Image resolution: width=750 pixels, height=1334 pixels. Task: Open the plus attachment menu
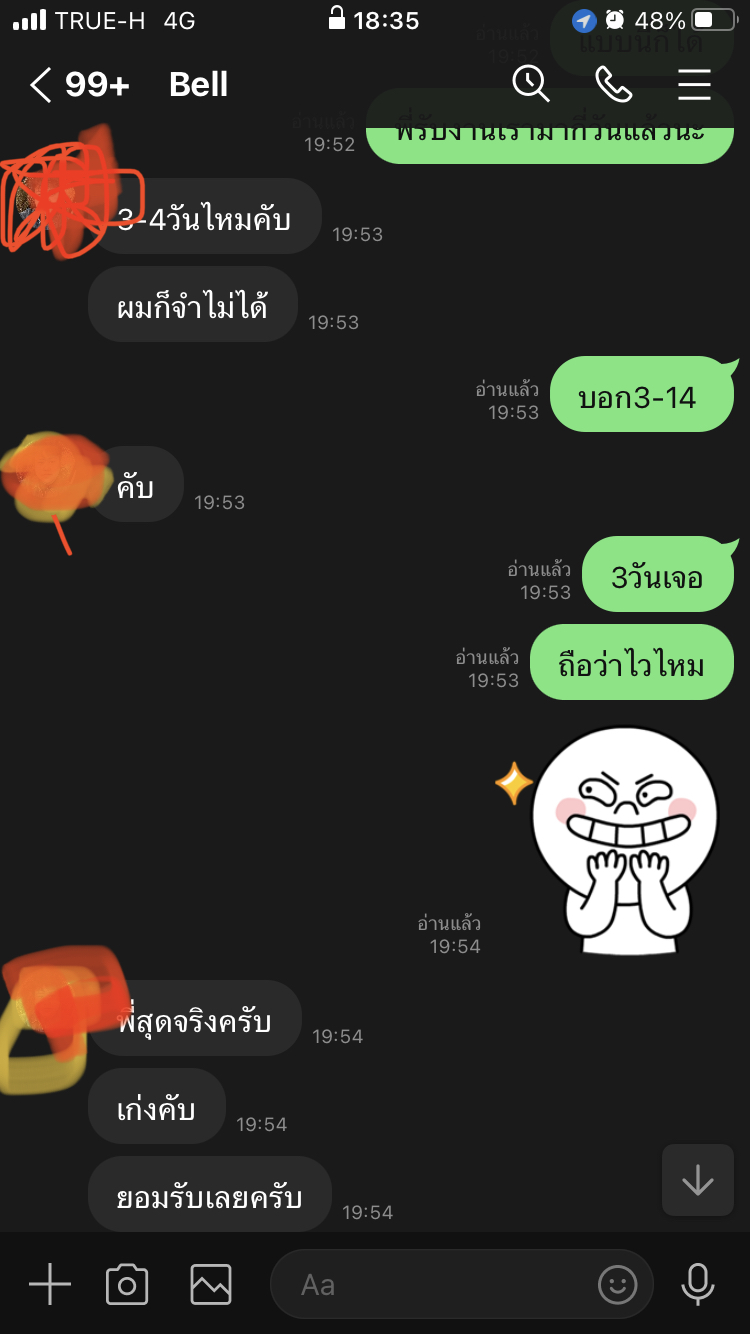pos(49,1284)
